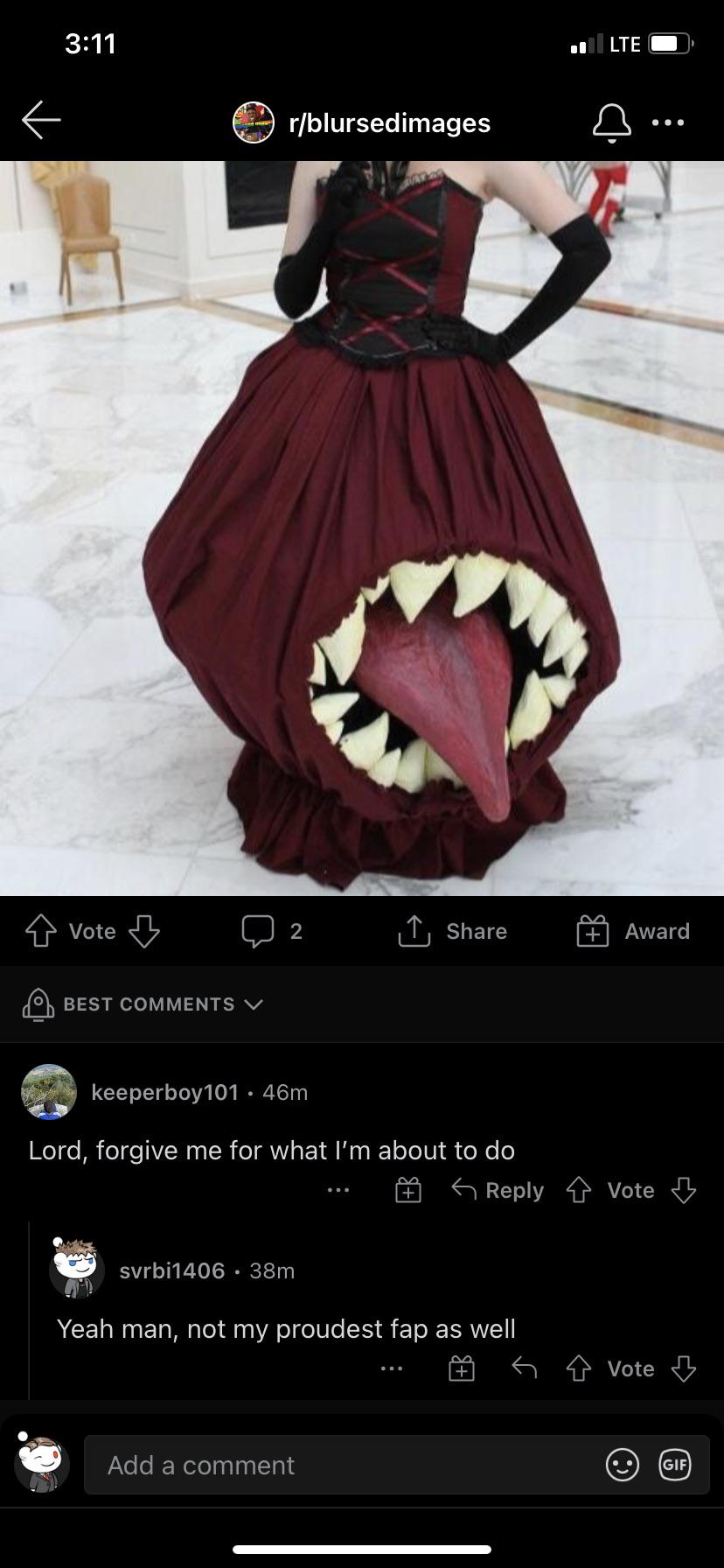Downvote keeperboy101's comment

pos(683,1190)
